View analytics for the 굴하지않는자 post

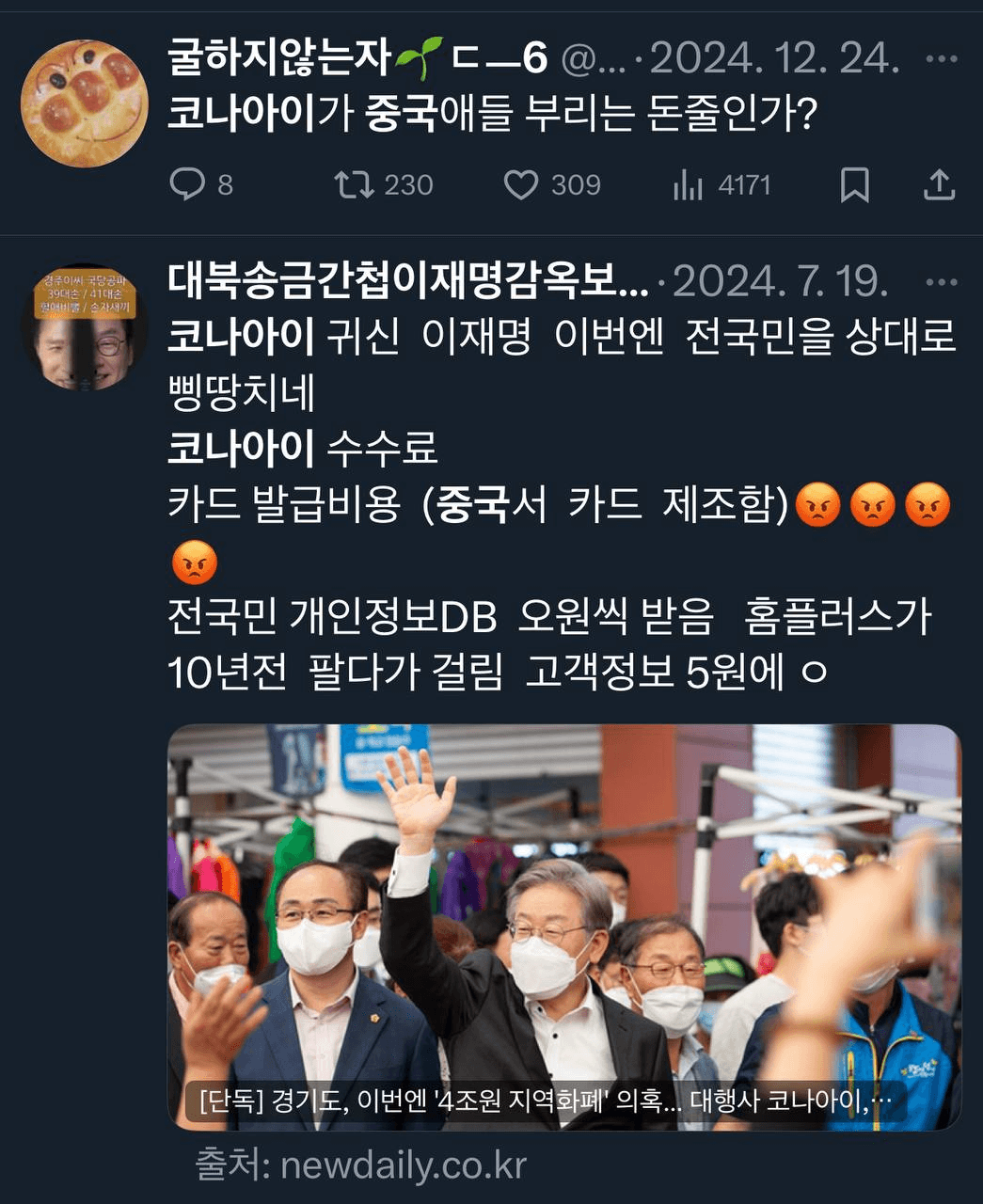coord(689,185)
